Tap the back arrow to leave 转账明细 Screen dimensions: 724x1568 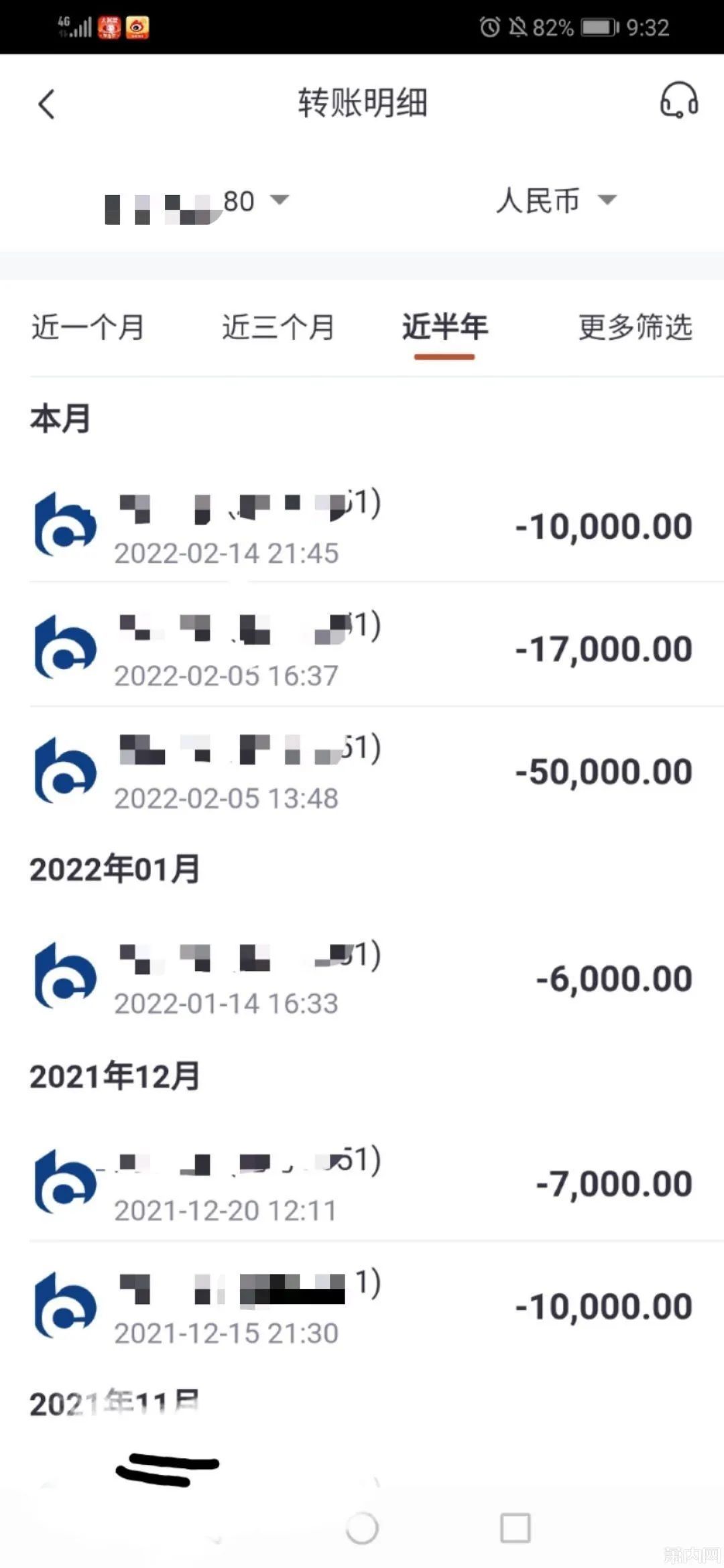point(47,104)
